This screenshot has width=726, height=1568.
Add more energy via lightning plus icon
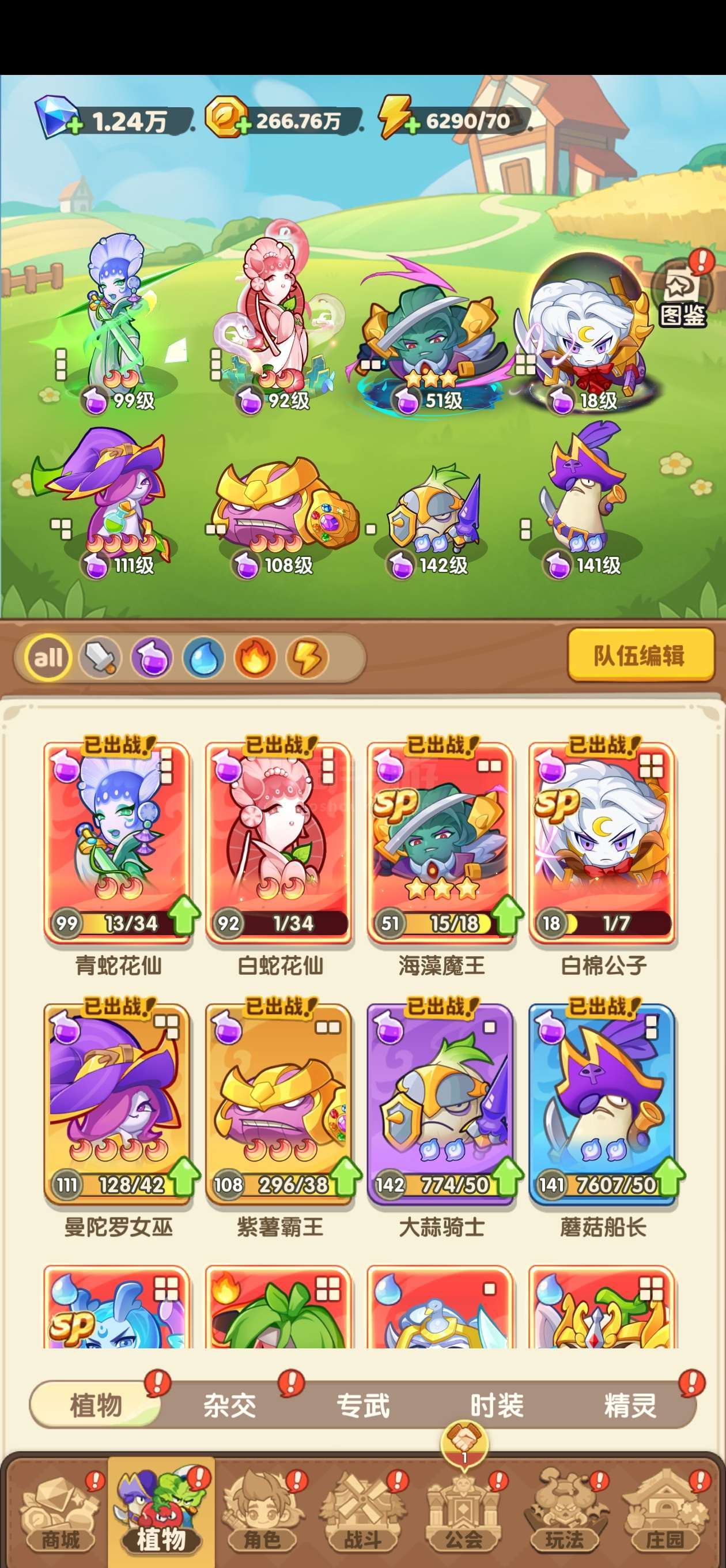point(412,125)
